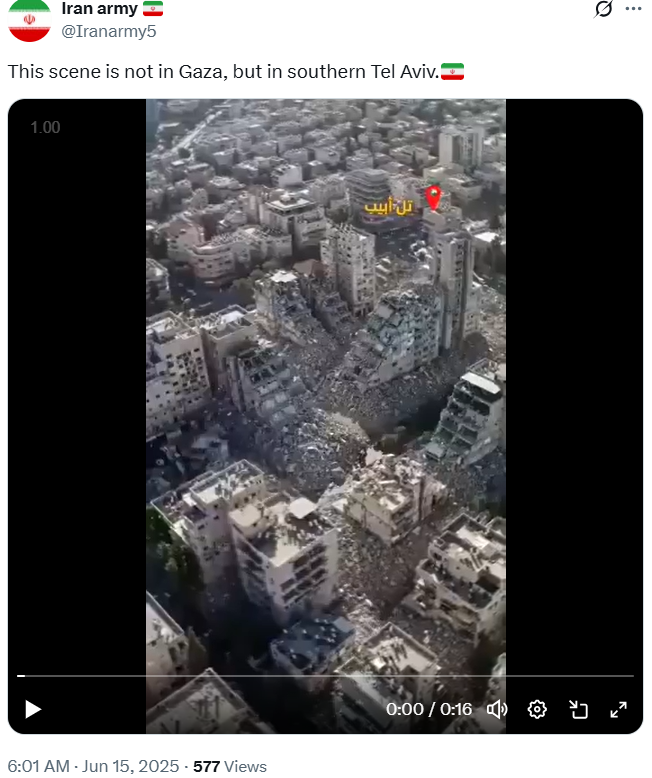The image size is (652, 778).
Task: Open the Iran army profile avatar
Action: click(x=29, y=20)
